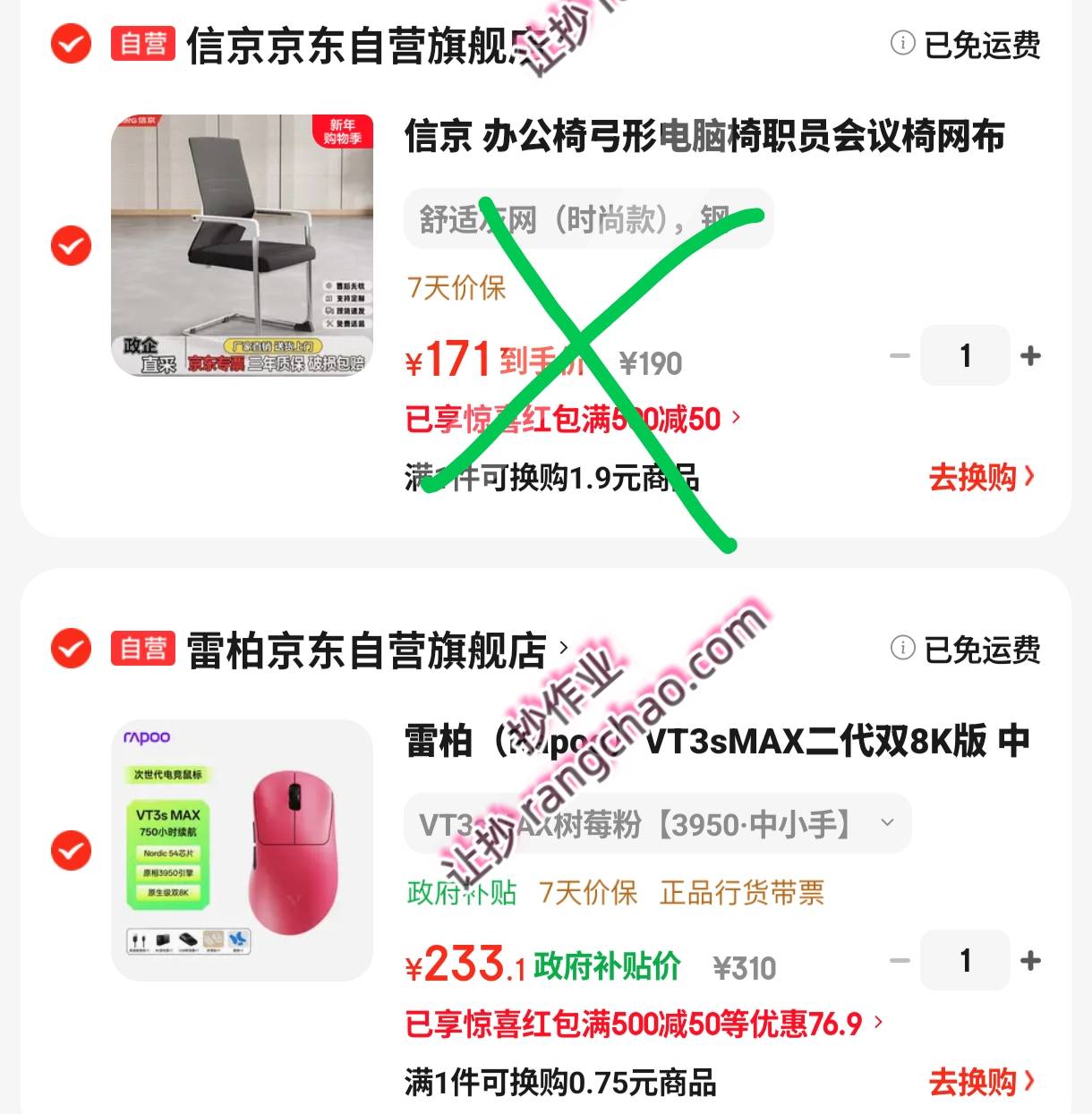This screenshot has width=1092, height=1114.
Task: Open the 雷柏京东自营旗舰店 store page
Action: pyautogui.click(x=376, y=650)
